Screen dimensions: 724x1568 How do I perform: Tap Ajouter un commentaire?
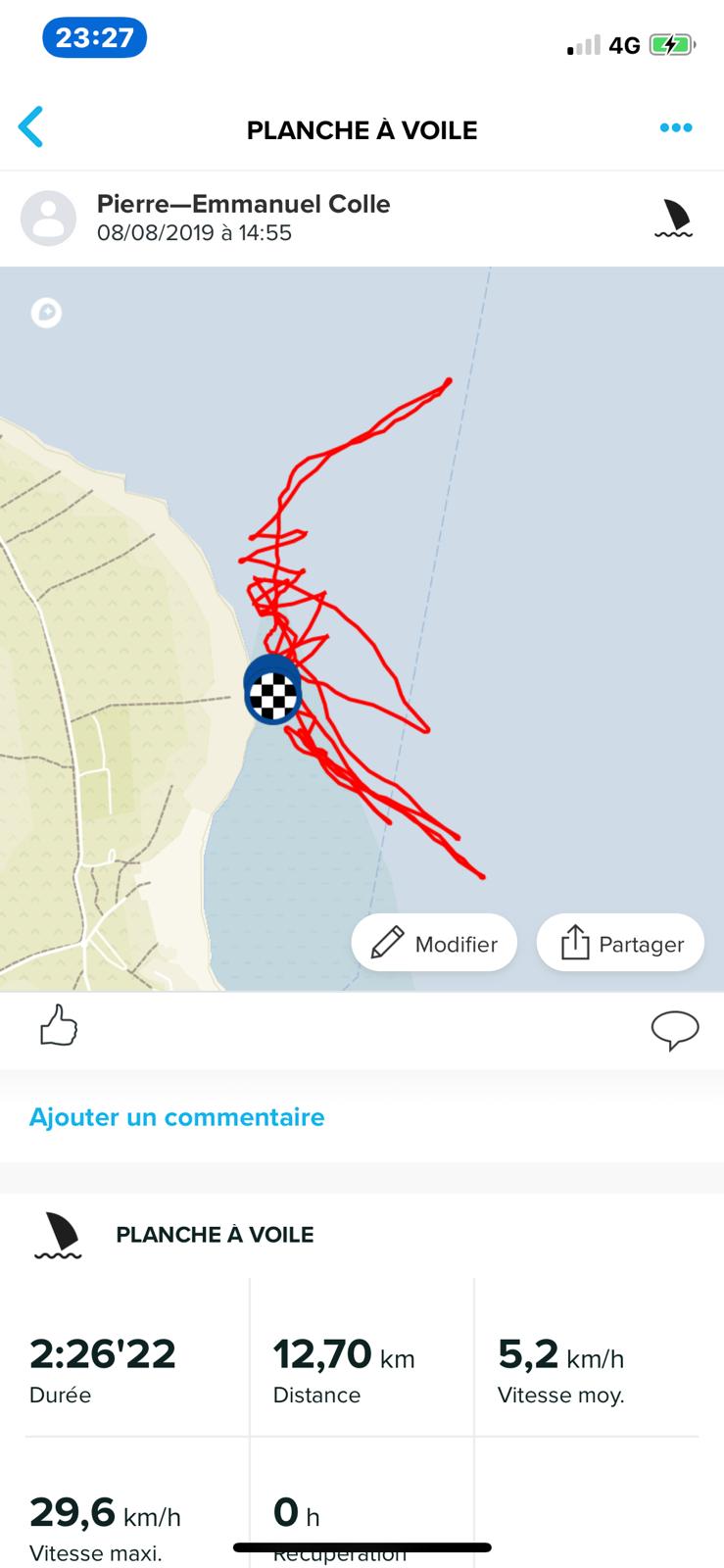pos(176,1117)
